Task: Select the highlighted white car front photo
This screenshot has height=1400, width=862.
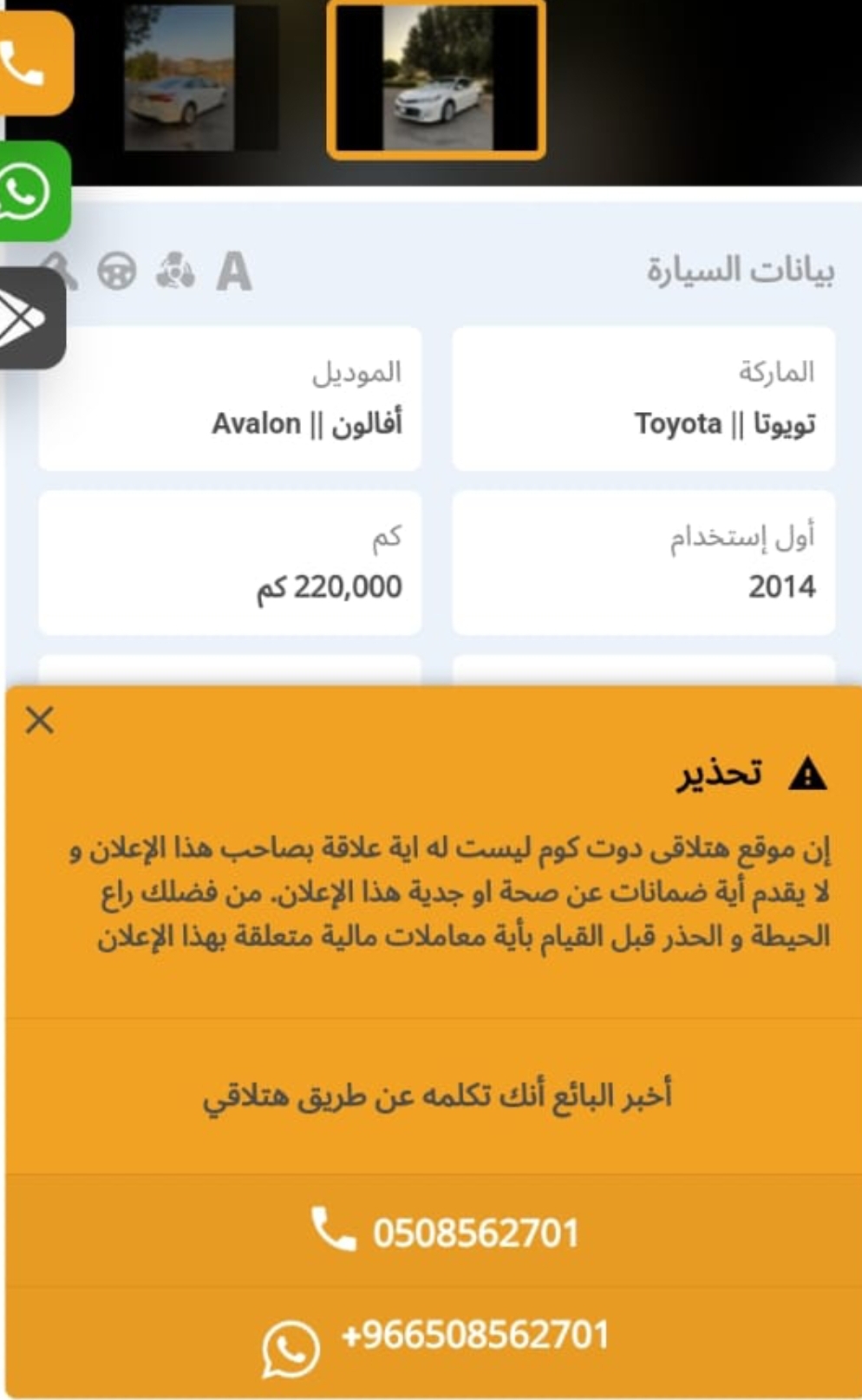Action: click(436, 80)
